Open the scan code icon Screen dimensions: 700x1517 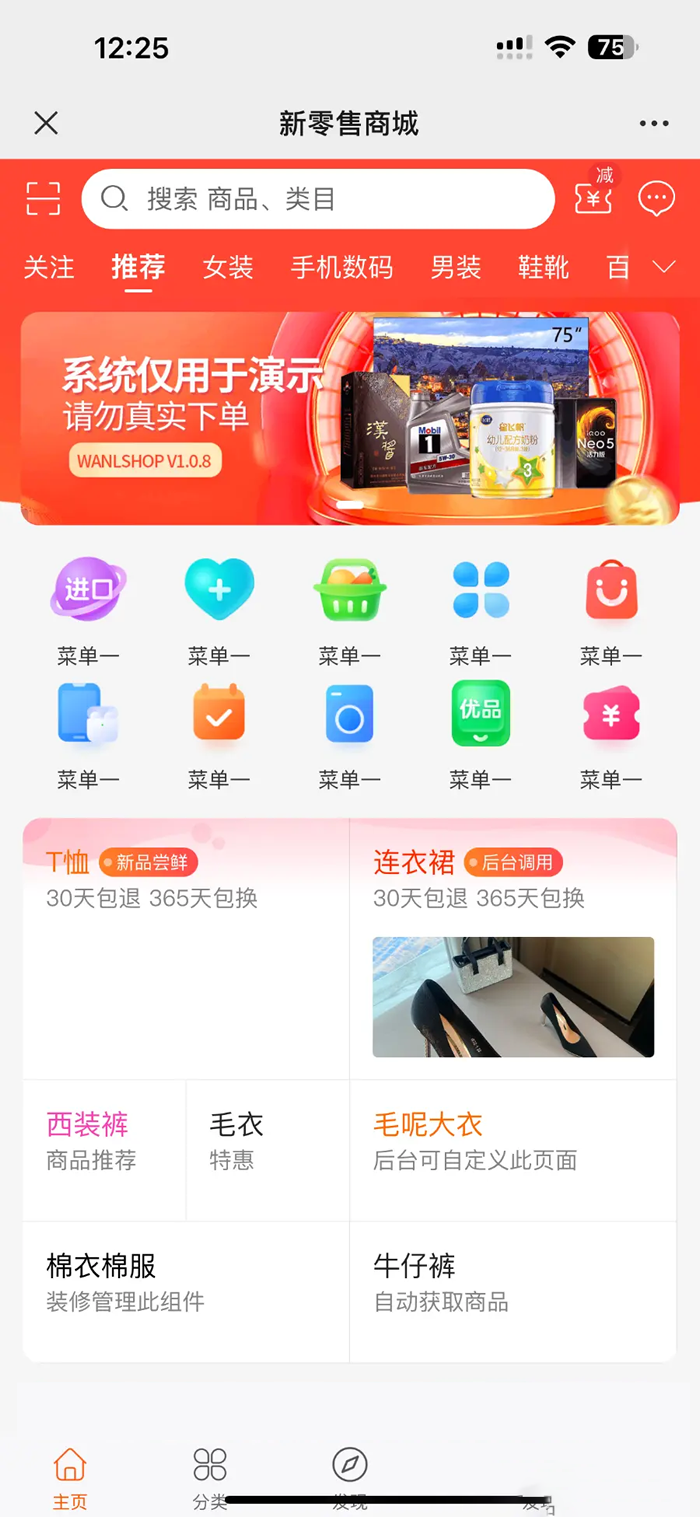(43, 199)
